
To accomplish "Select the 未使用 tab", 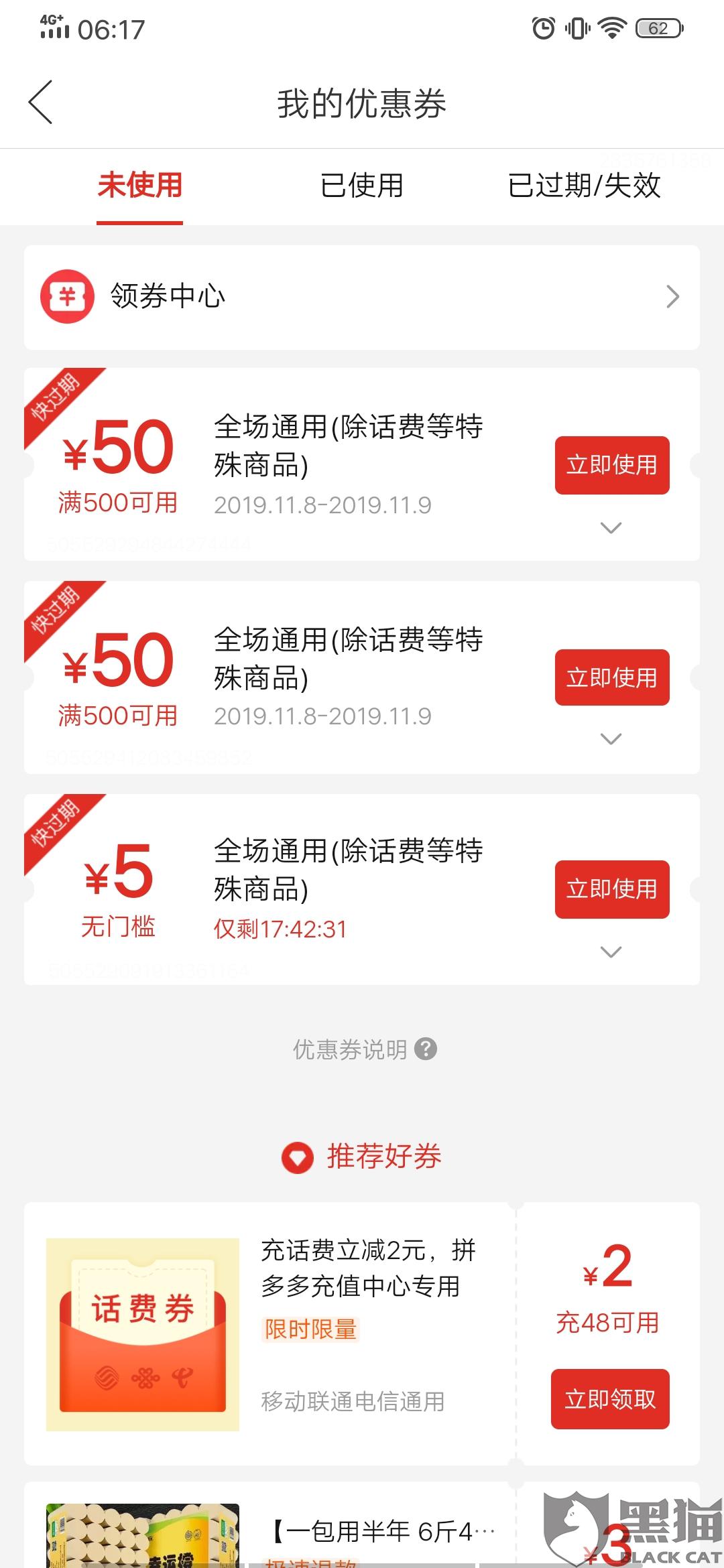I will tap(140, 186).
